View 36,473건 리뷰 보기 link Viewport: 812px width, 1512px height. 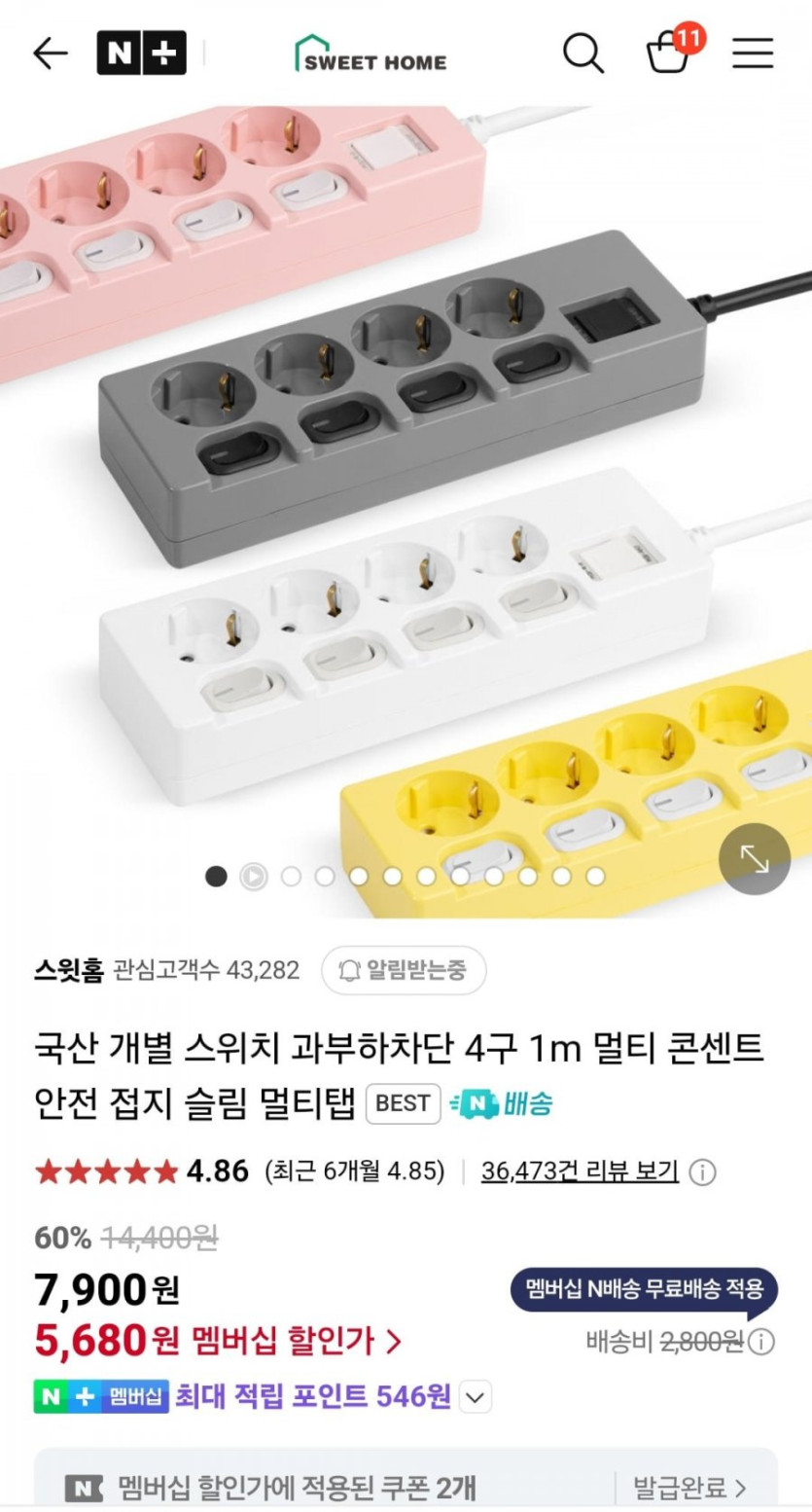click(580, 1170)
